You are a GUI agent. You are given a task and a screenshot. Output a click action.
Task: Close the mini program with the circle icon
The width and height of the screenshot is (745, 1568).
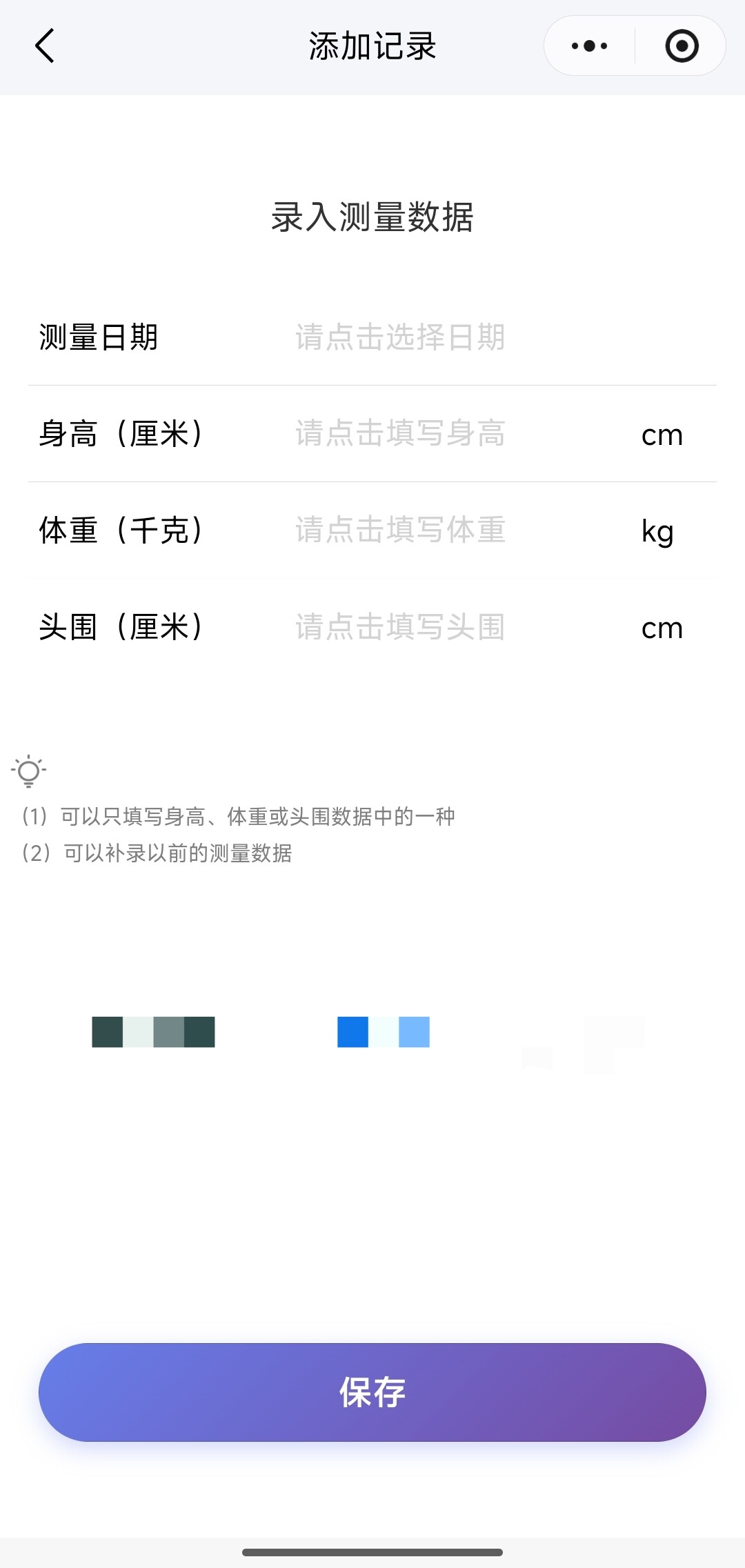[682, 46]
